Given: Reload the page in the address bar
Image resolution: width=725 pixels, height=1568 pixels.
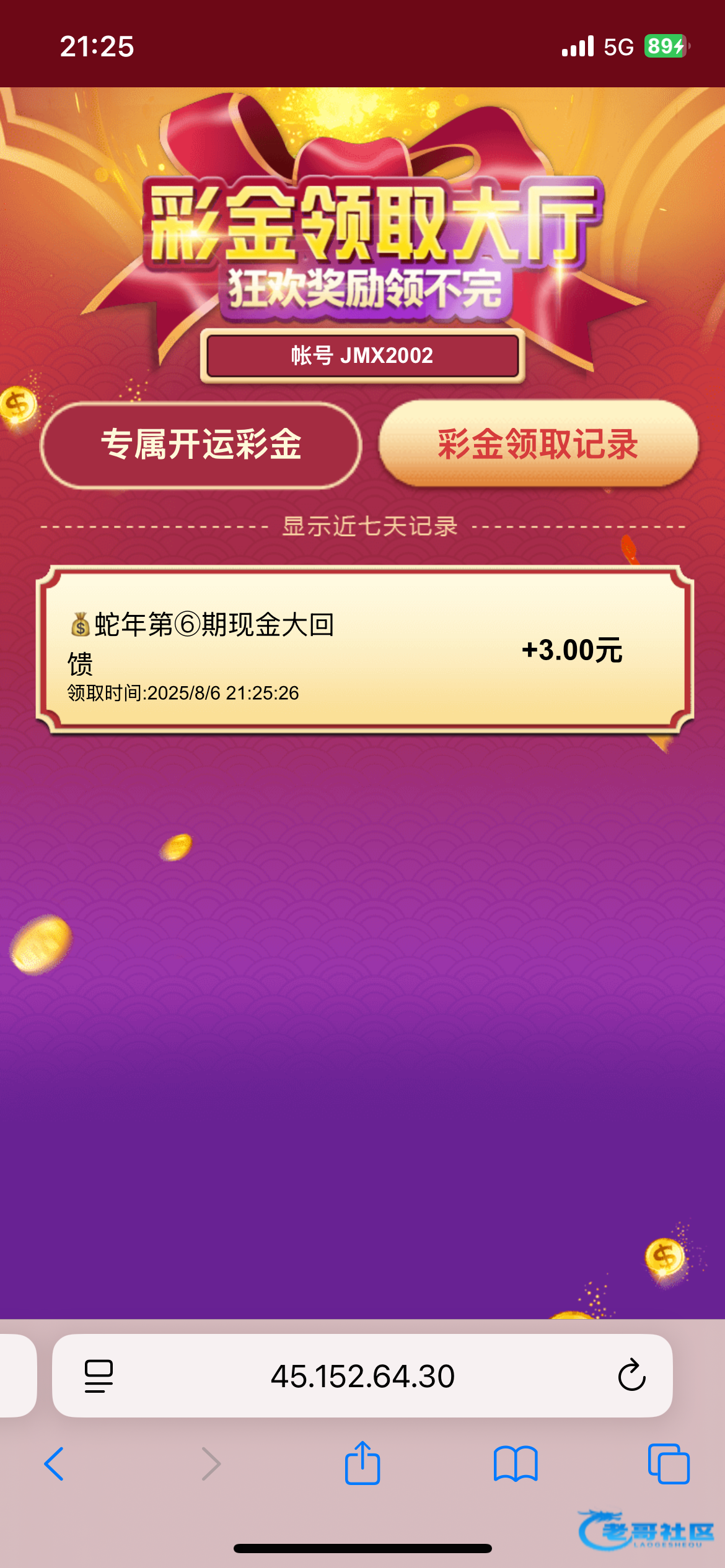Looking at the screenshot, I should point(631,1376).
